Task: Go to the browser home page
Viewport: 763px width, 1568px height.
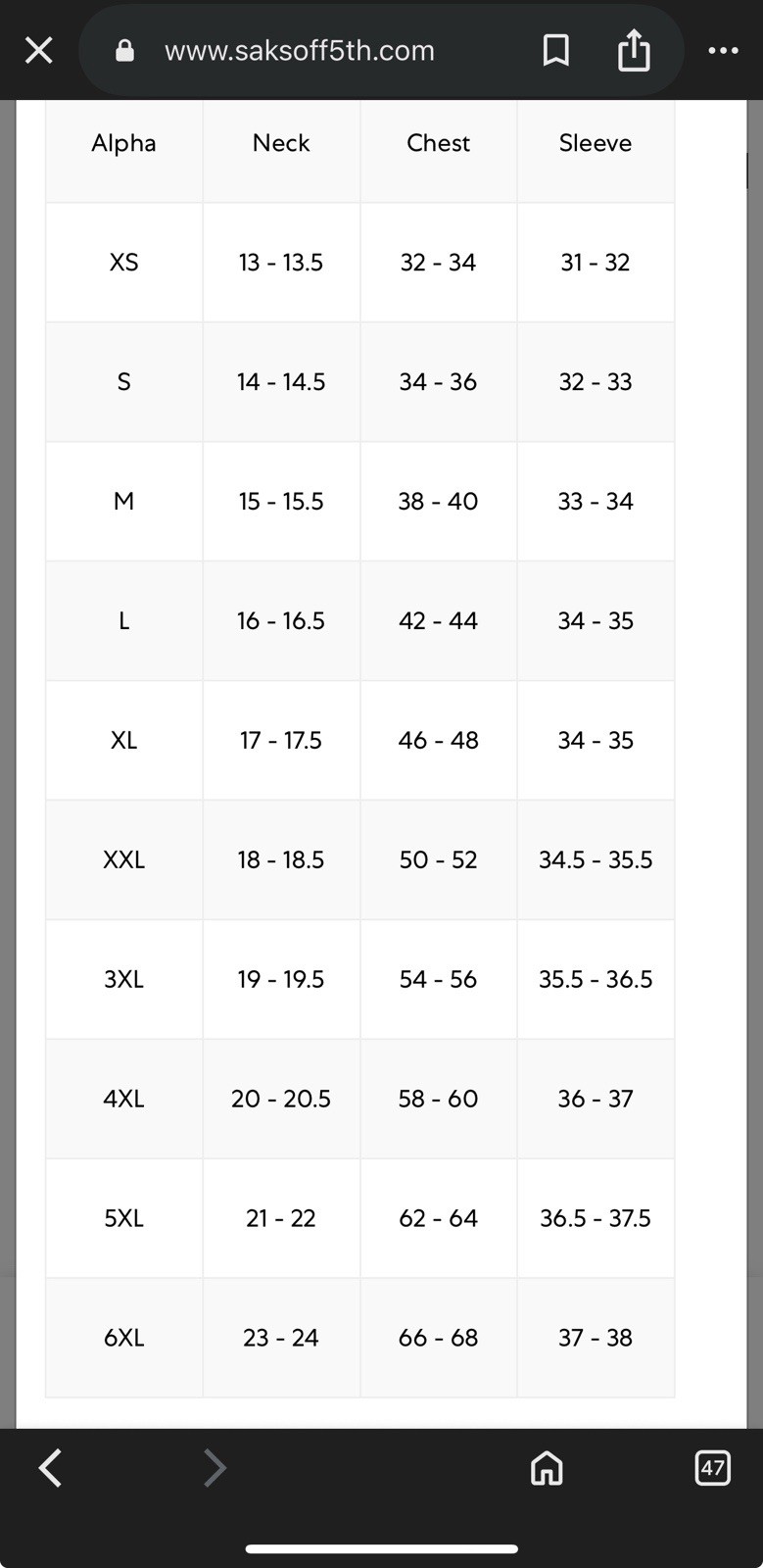Action: pos(547,1467)
